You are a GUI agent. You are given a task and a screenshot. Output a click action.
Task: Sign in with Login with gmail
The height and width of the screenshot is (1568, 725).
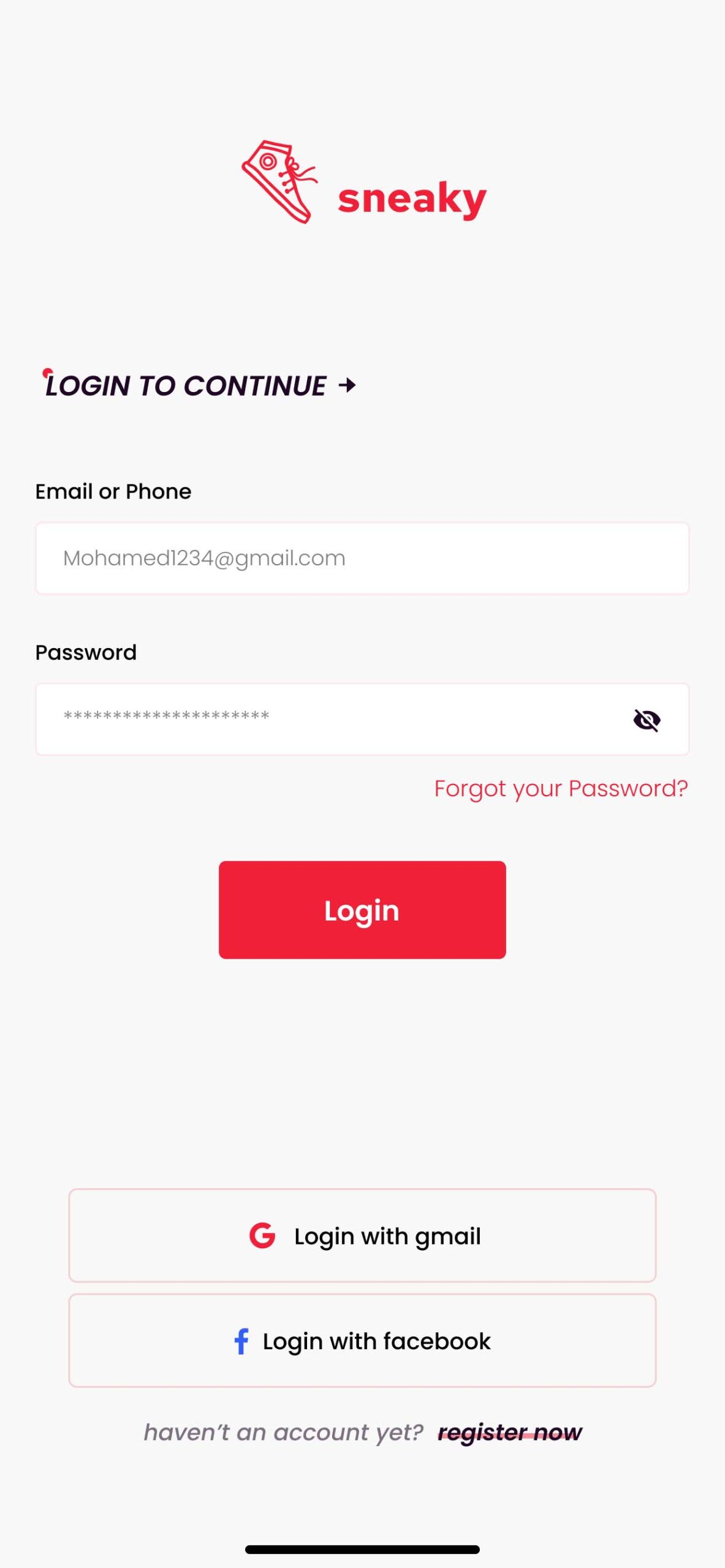click(362, 1235)
